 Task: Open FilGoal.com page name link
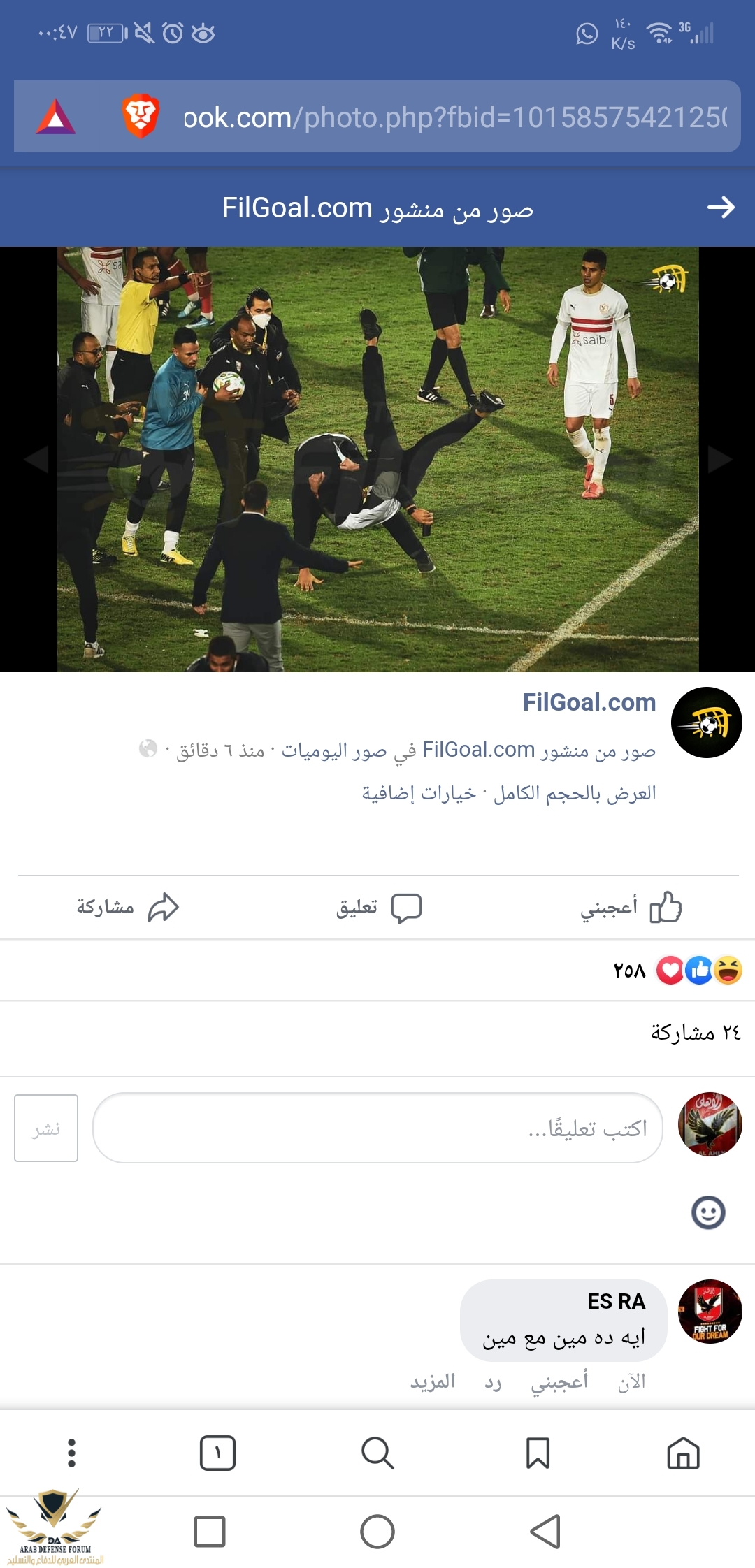(589, 702)
